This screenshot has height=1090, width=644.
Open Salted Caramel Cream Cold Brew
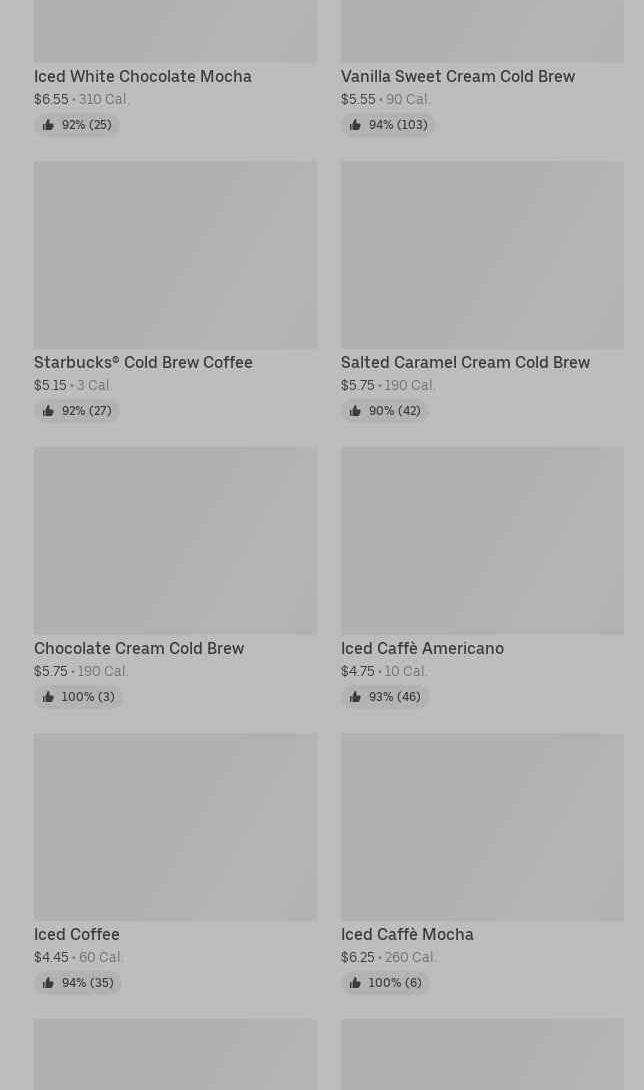click(482, 291)
